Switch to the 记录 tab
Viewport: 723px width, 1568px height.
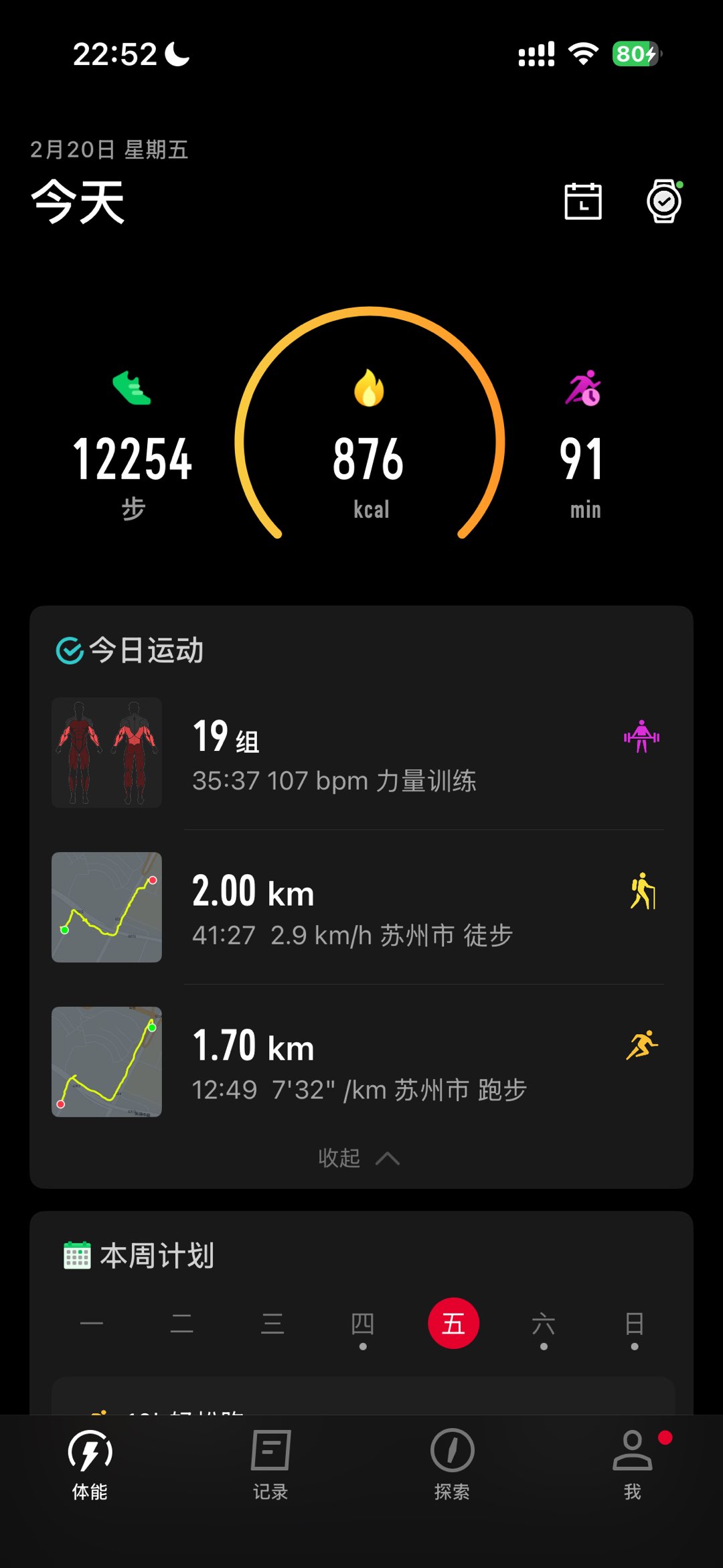point(270,1464)
